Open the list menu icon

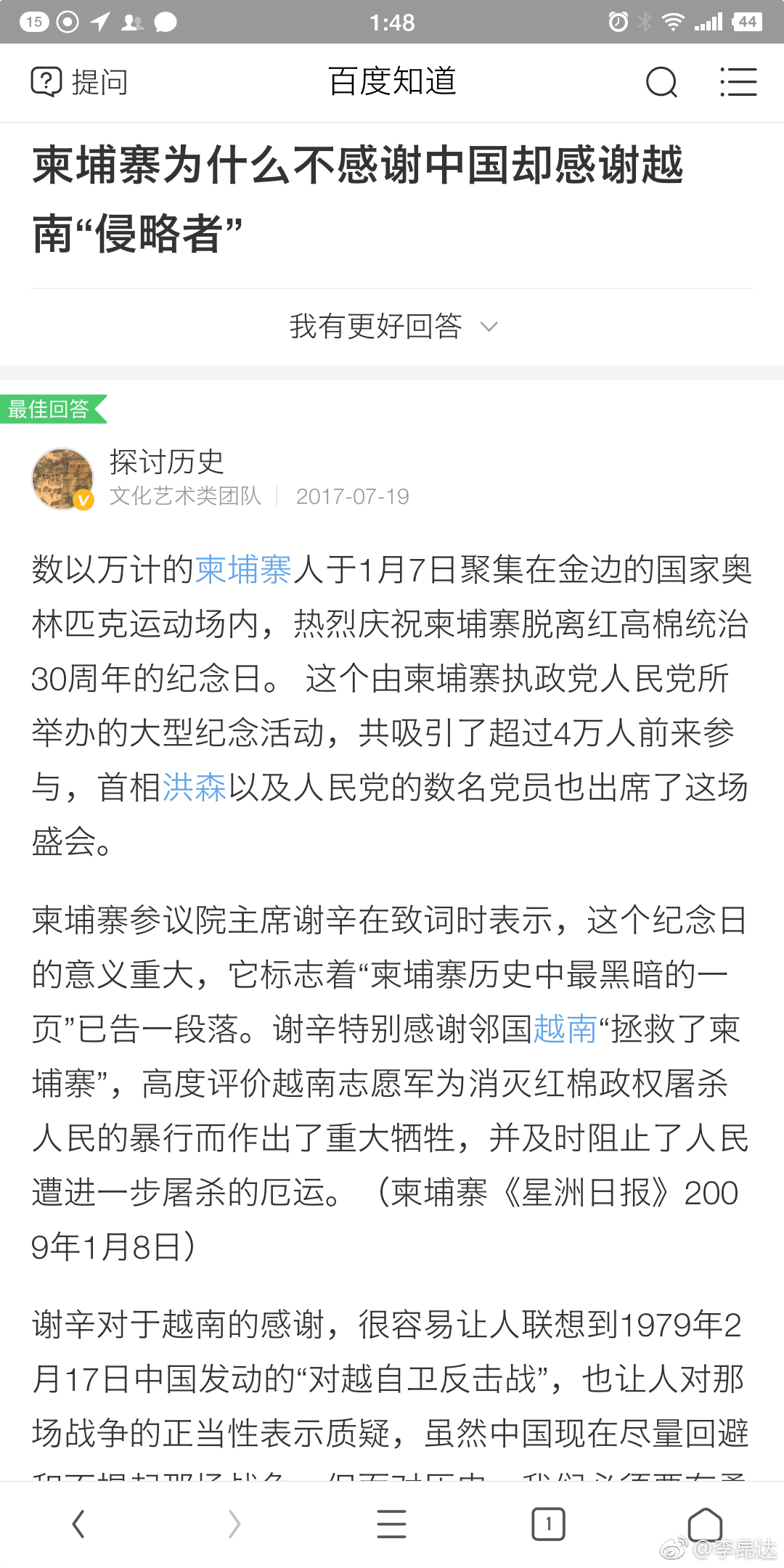[738, 82]
